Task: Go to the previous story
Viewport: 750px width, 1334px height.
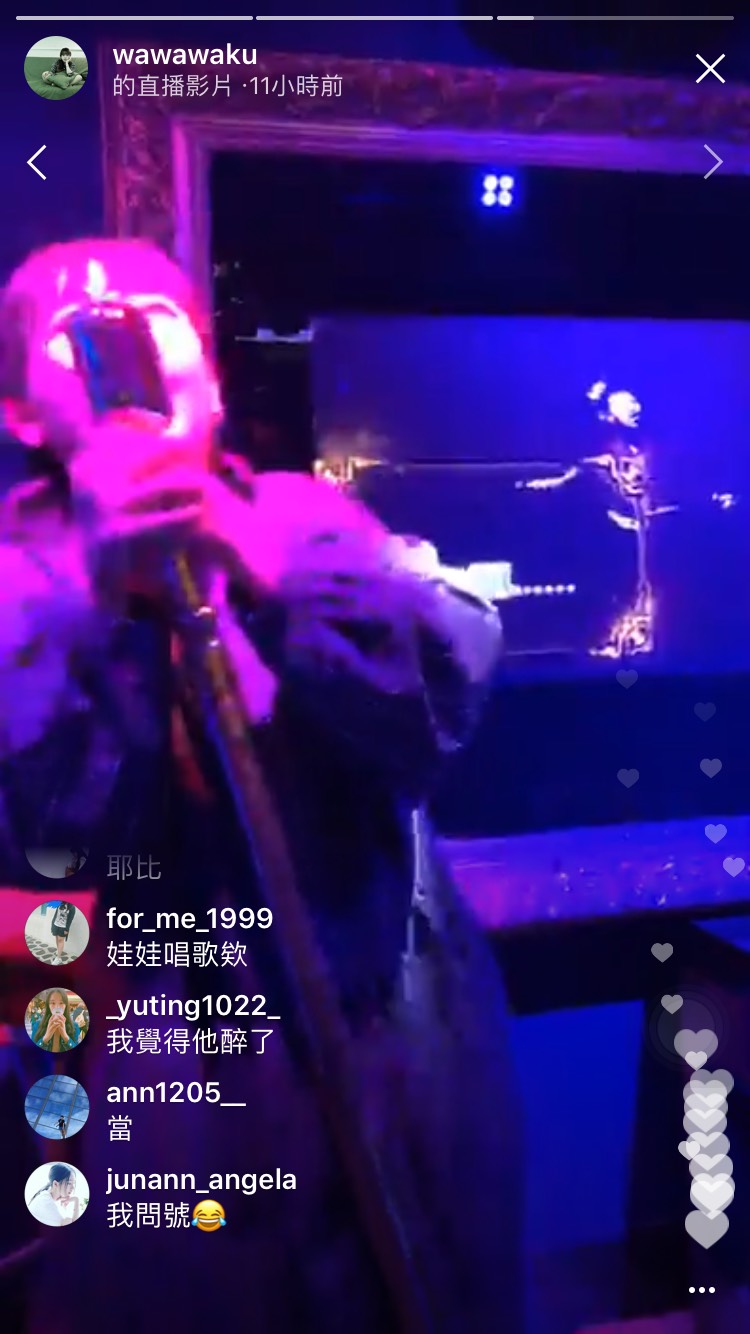Action: (37, 162)
